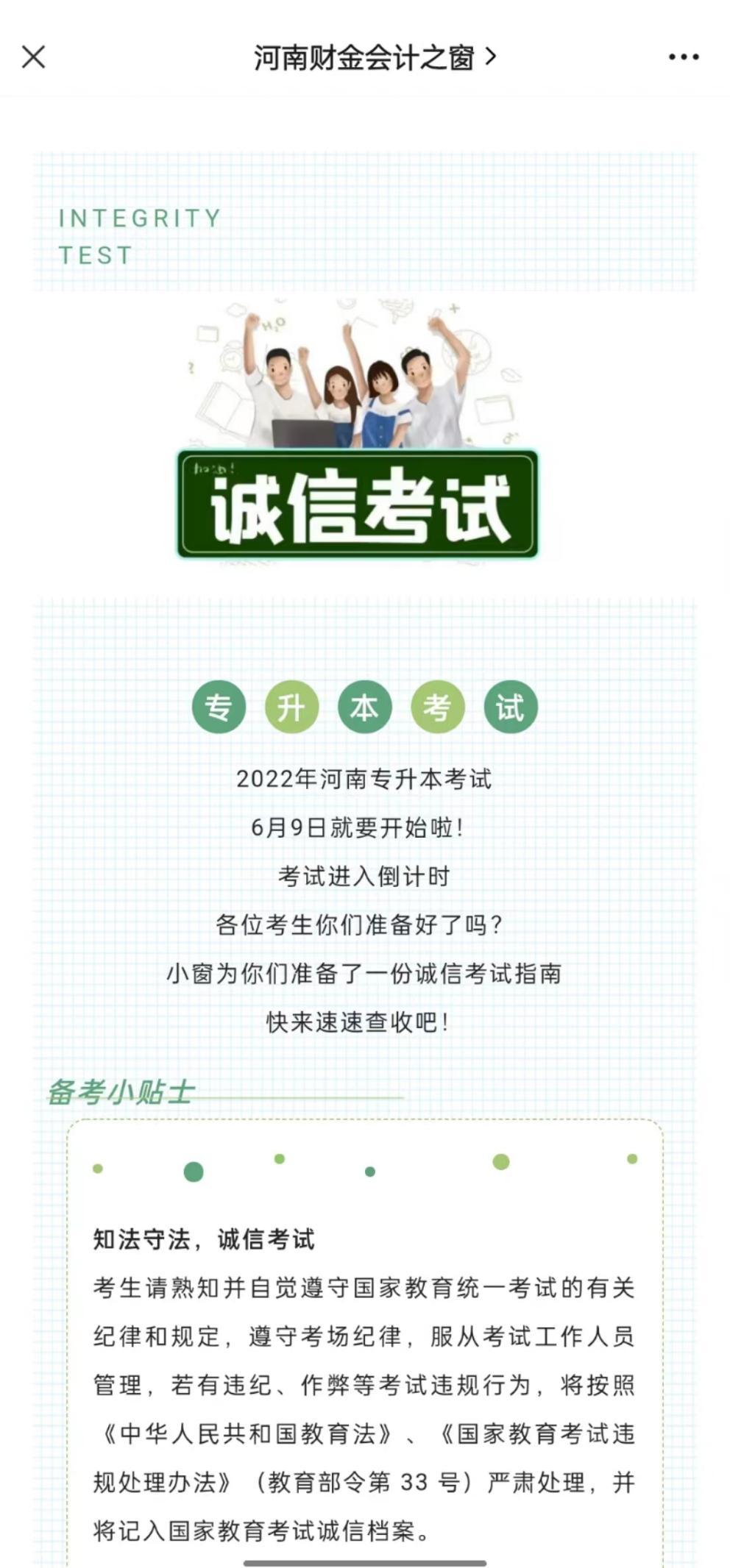Open the three-dot overflow menu
730x1568 pixels.
click(x=683, y=57)
